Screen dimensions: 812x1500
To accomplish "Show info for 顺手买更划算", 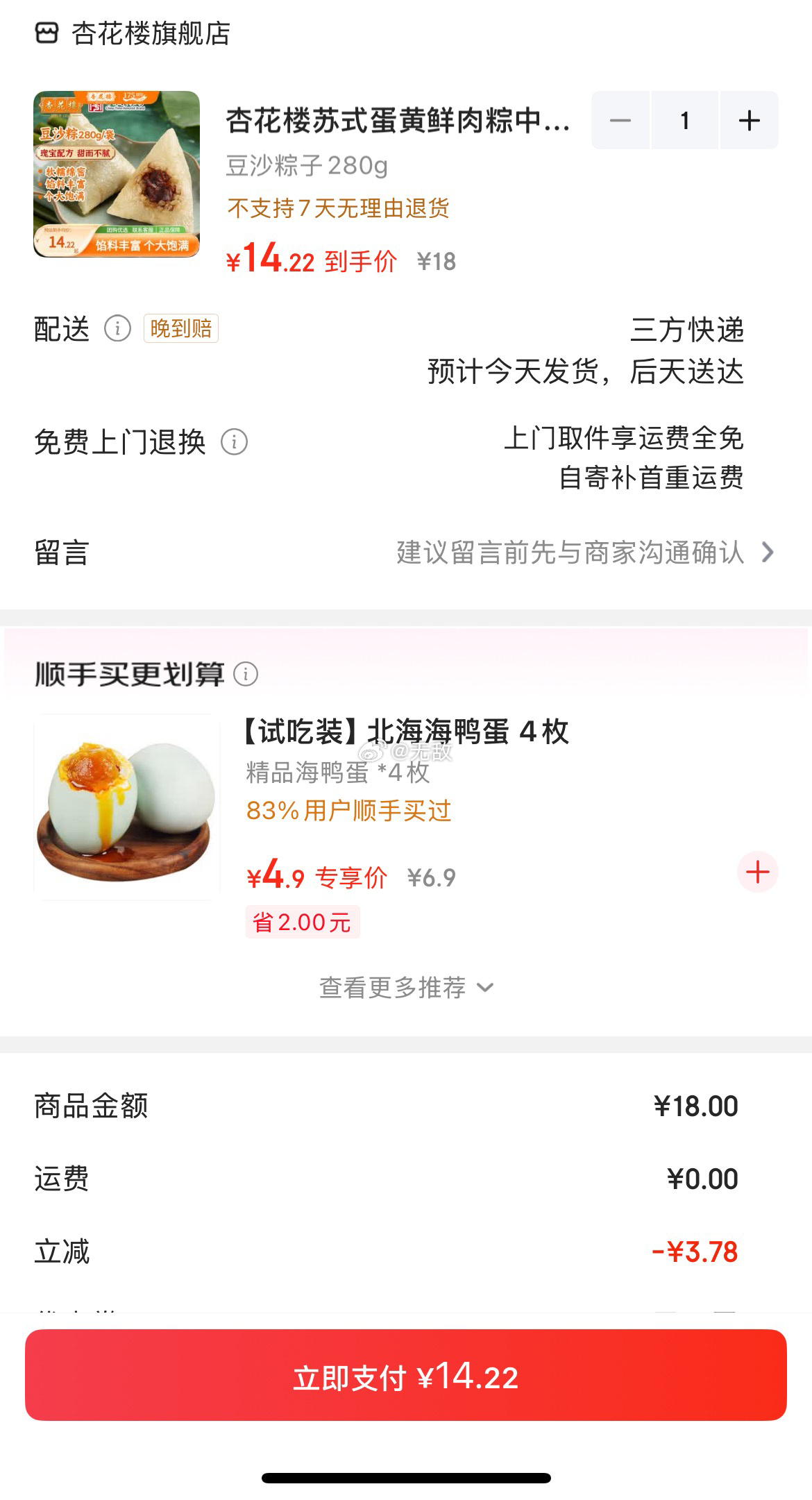I will (246, 674).
